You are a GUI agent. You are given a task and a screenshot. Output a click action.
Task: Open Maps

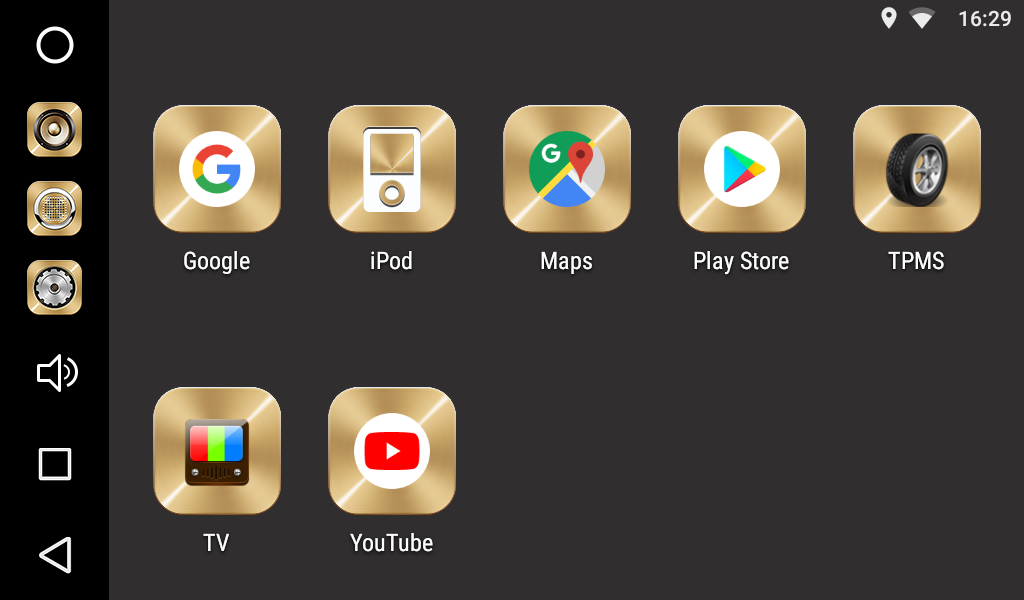pos(567,169)
